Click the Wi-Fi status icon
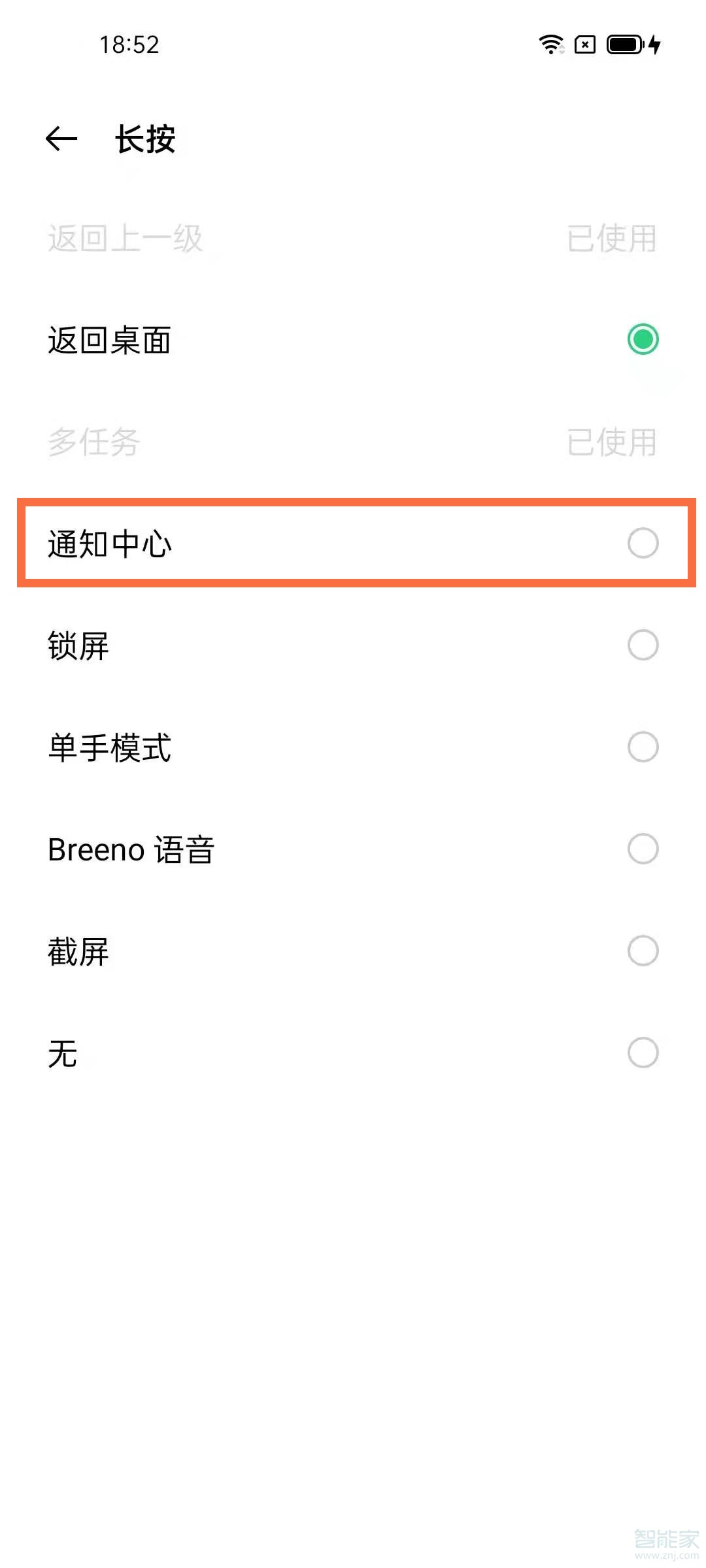This screenshot has height=1568, width=706. coord(551,44)
